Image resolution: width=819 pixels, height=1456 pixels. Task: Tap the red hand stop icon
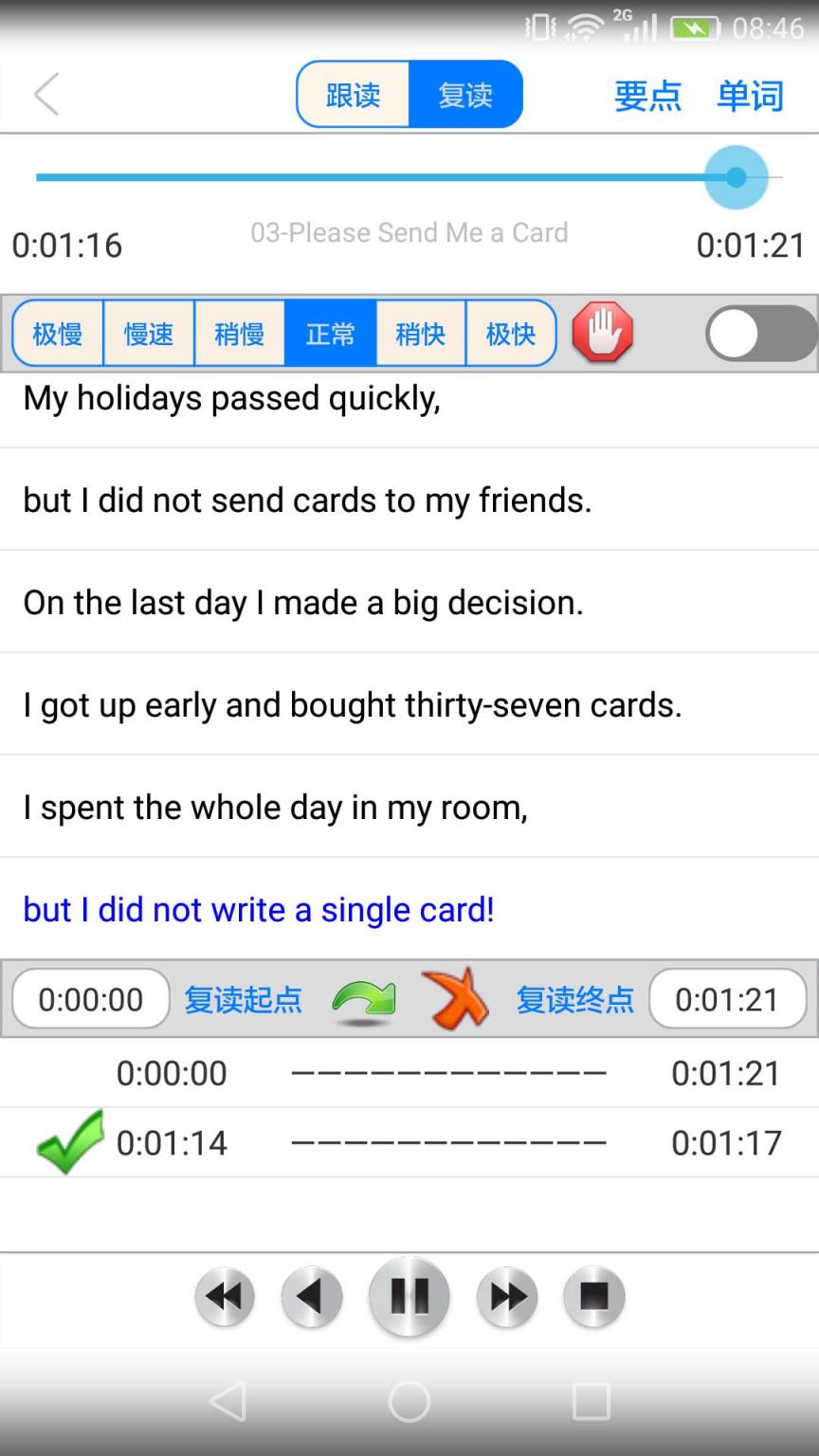click(603, 333)
